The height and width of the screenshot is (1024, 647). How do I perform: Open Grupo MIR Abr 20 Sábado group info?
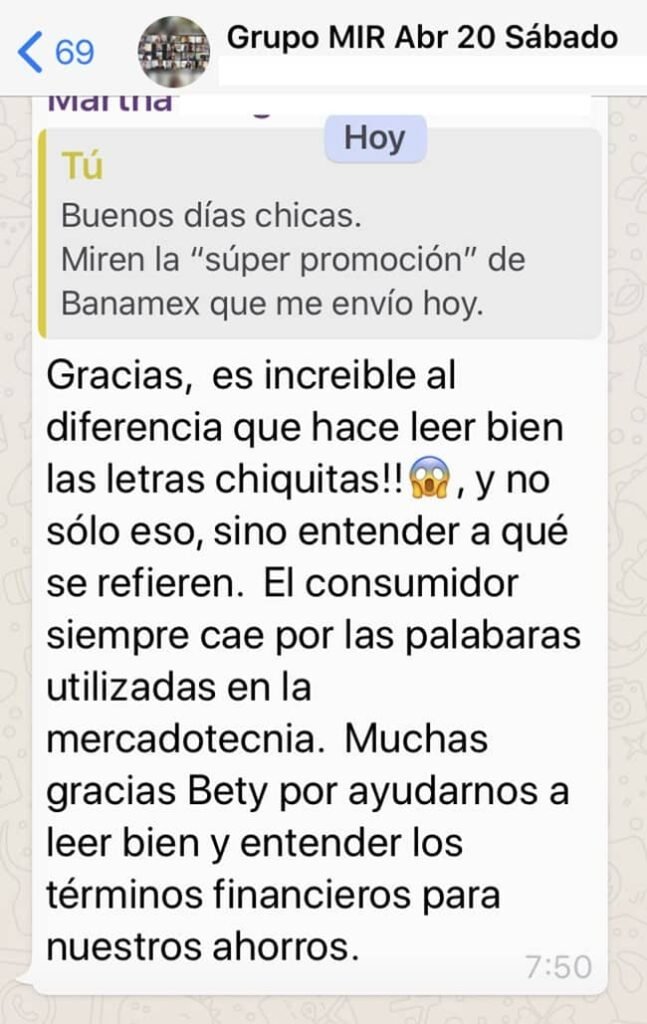coord(421,39)
